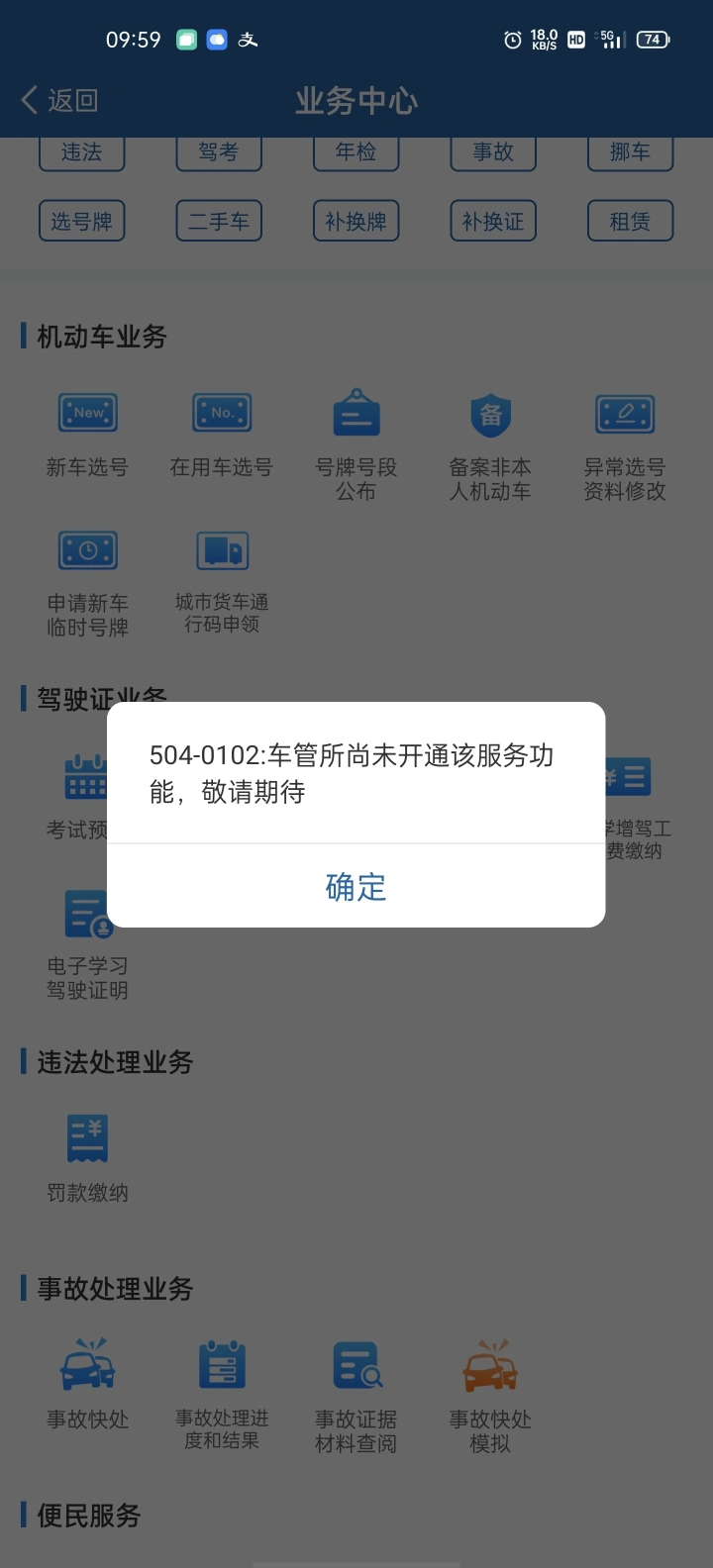View 号牌号段公布
This screenshot has width=713, height=1568.
(356, 445)
